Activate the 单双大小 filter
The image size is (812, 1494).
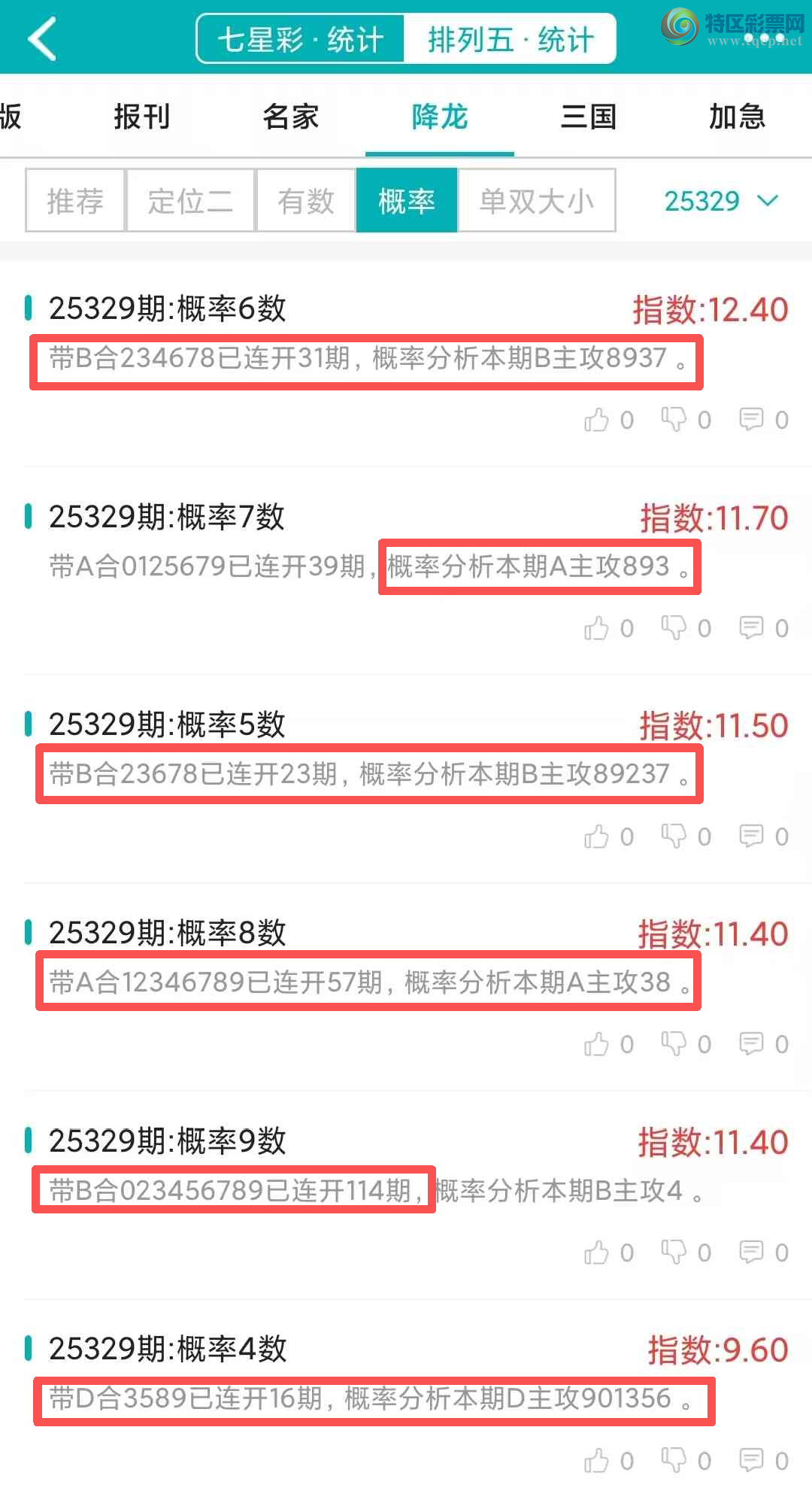537,200
